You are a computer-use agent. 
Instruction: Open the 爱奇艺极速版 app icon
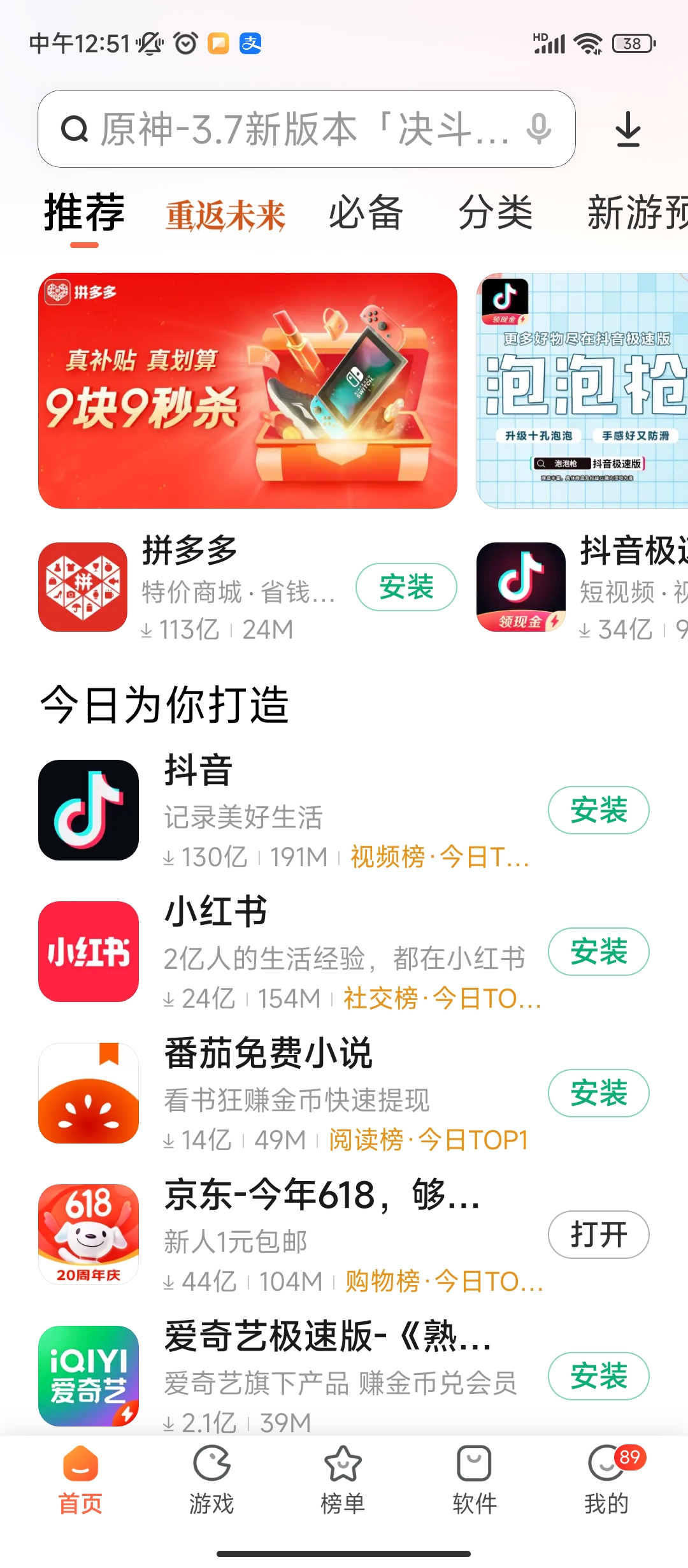coord(89,1377)
